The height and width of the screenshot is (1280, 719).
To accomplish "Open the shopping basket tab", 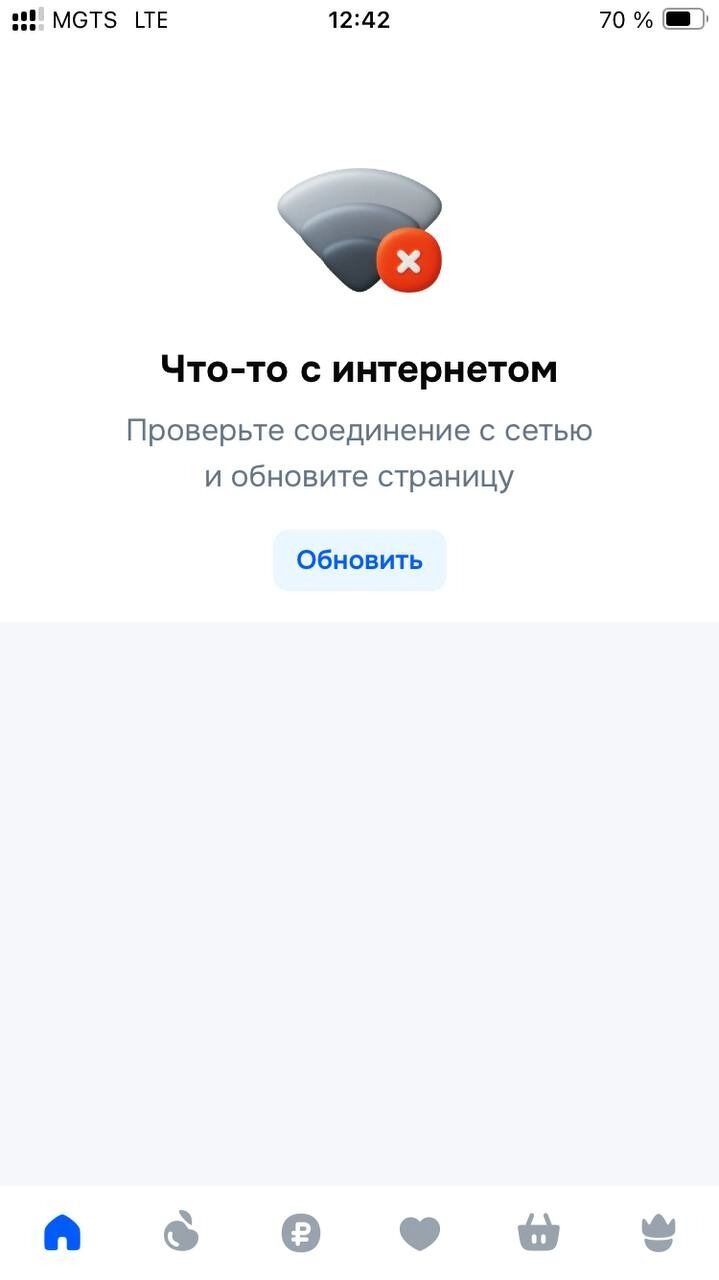I will tap(539, 1233).
